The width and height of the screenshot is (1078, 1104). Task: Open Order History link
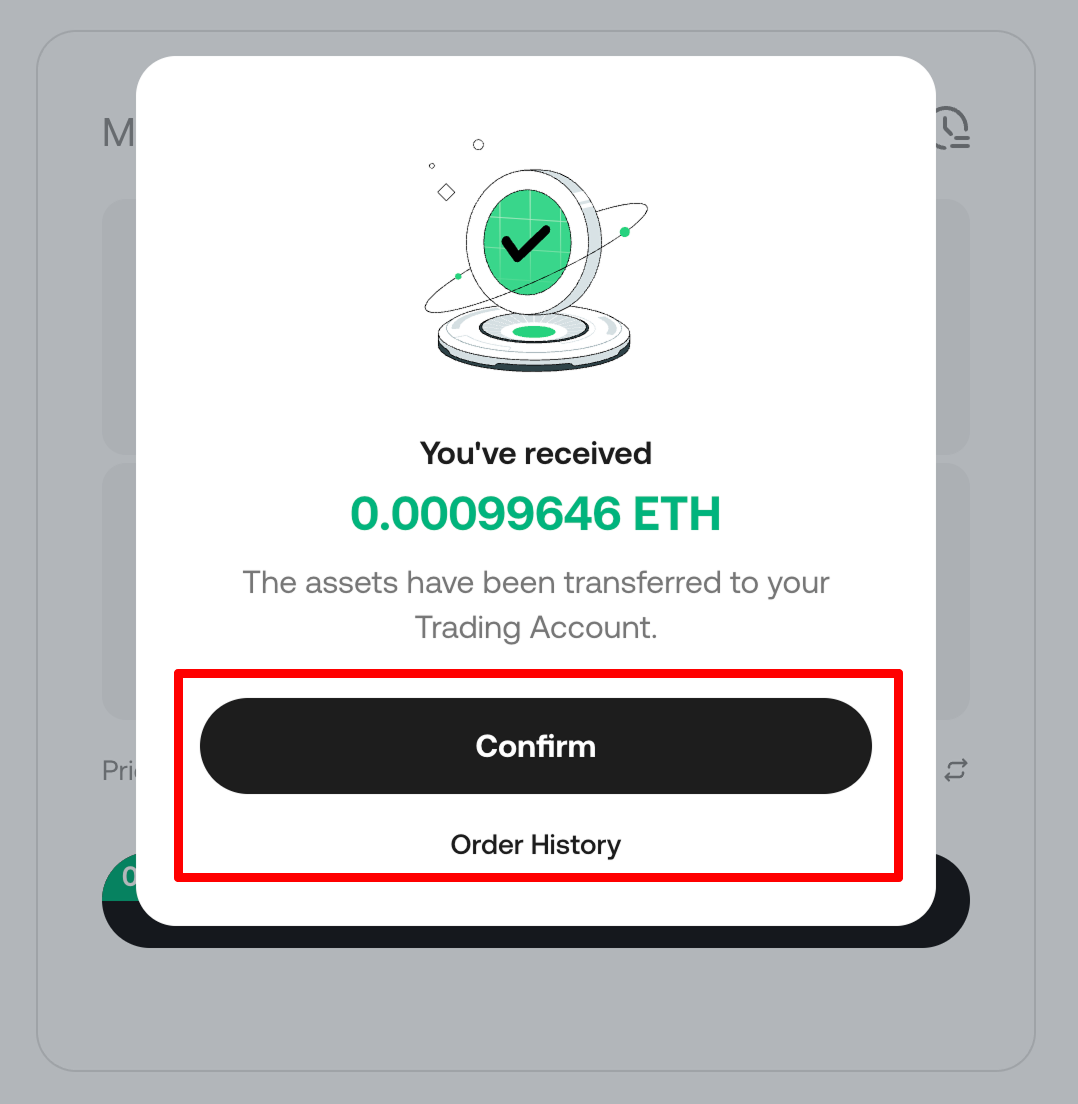536,845
